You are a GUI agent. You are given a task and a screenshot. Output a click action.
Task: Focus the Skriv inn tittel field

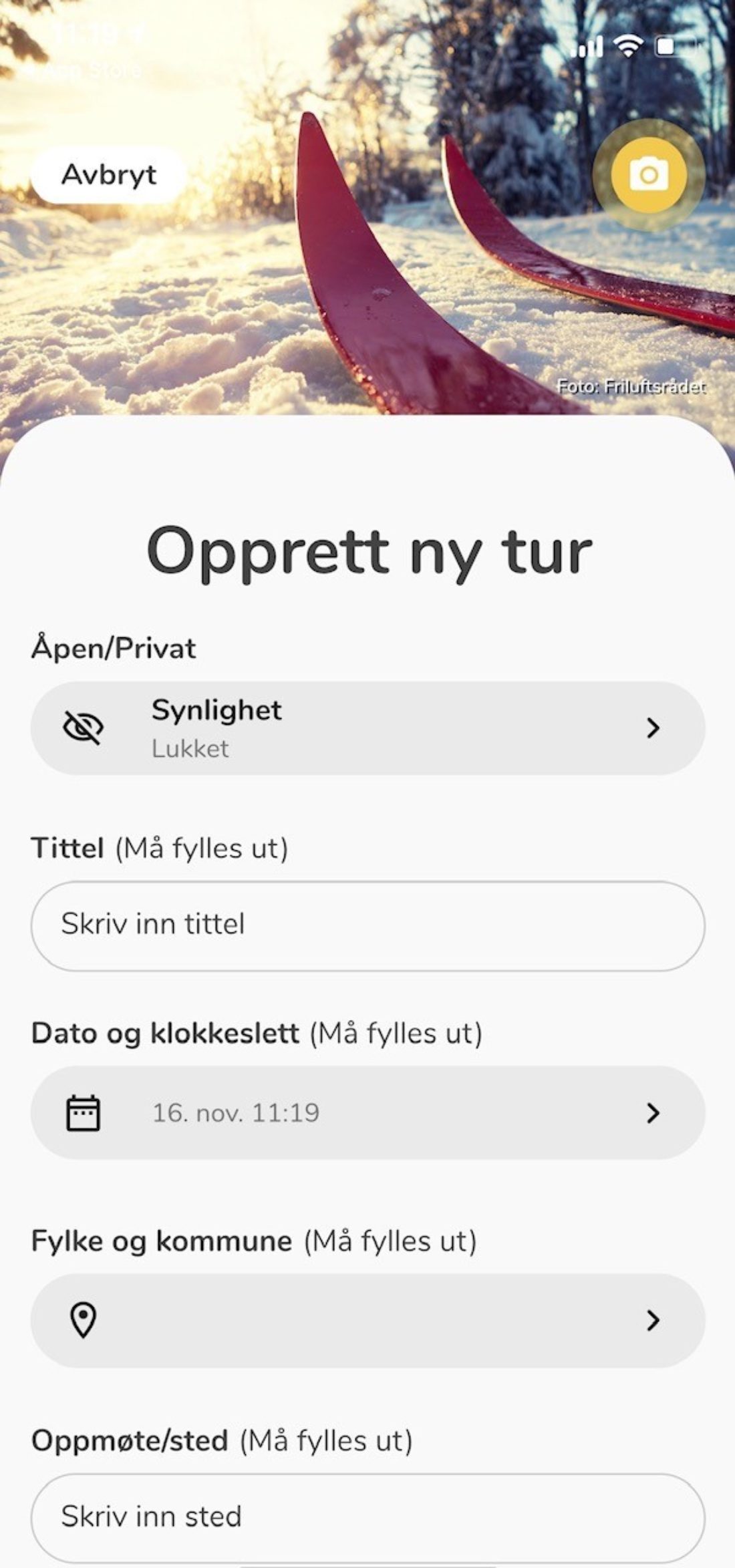click(367, 925)
